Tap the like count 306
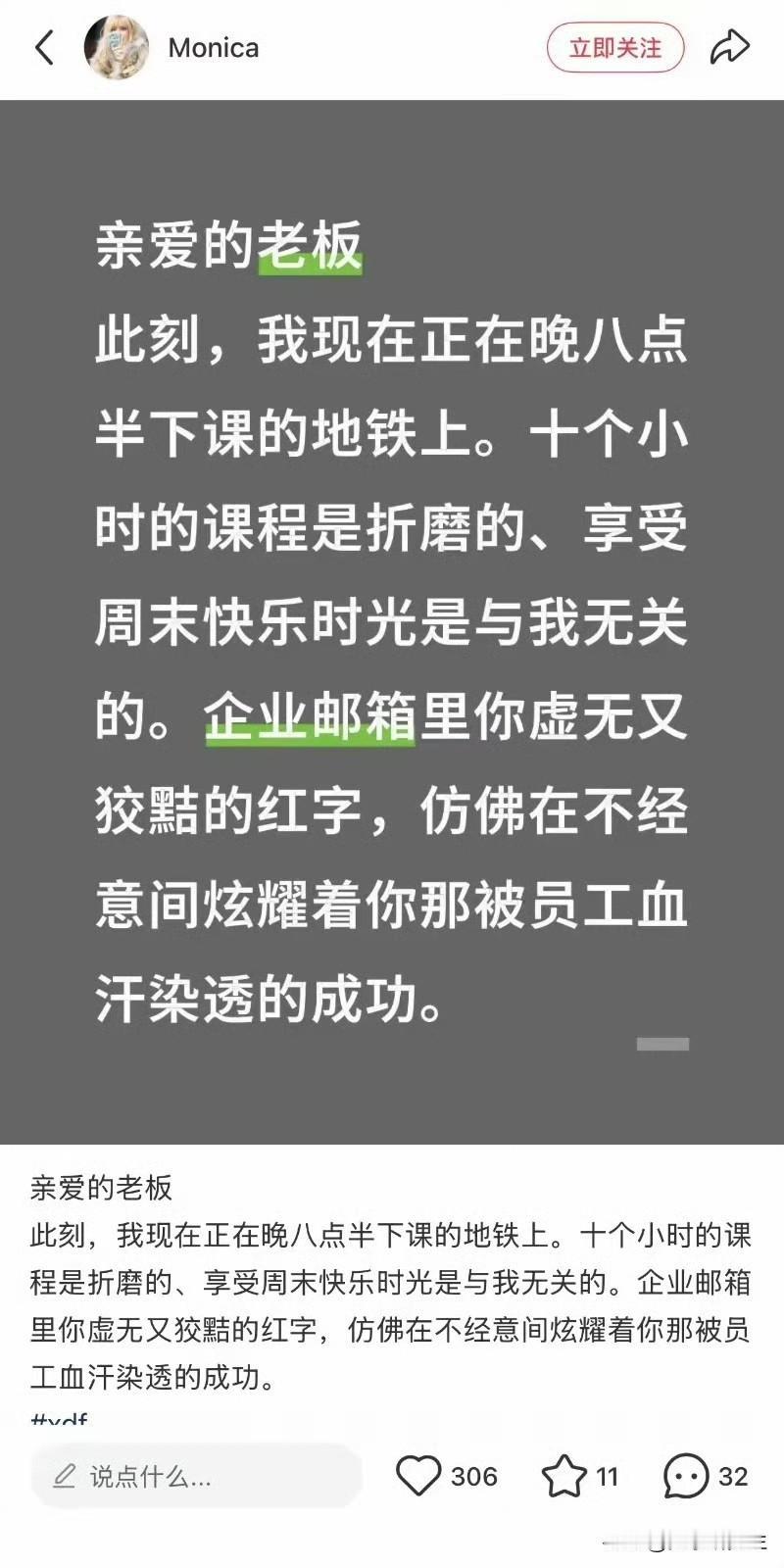 pyautogui.click(x=474, y=1475)
